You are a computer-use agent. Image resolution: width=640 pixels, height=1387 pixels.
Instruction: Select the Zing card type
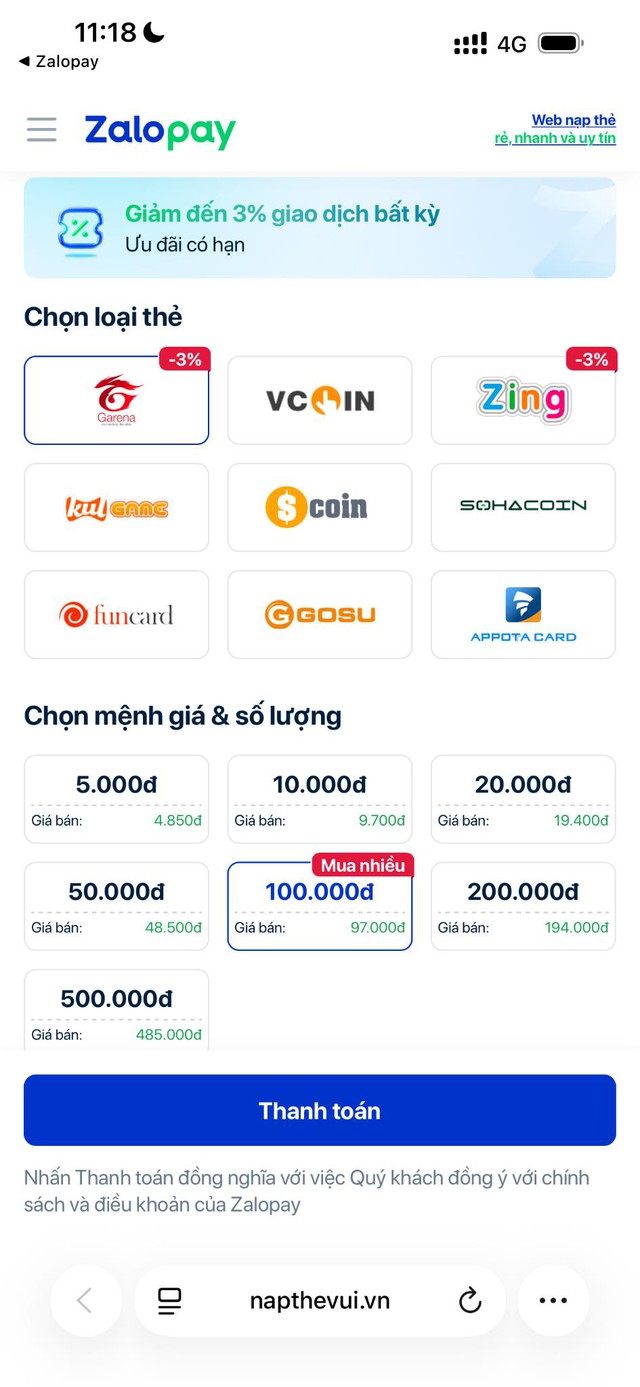tap(523, 400)
